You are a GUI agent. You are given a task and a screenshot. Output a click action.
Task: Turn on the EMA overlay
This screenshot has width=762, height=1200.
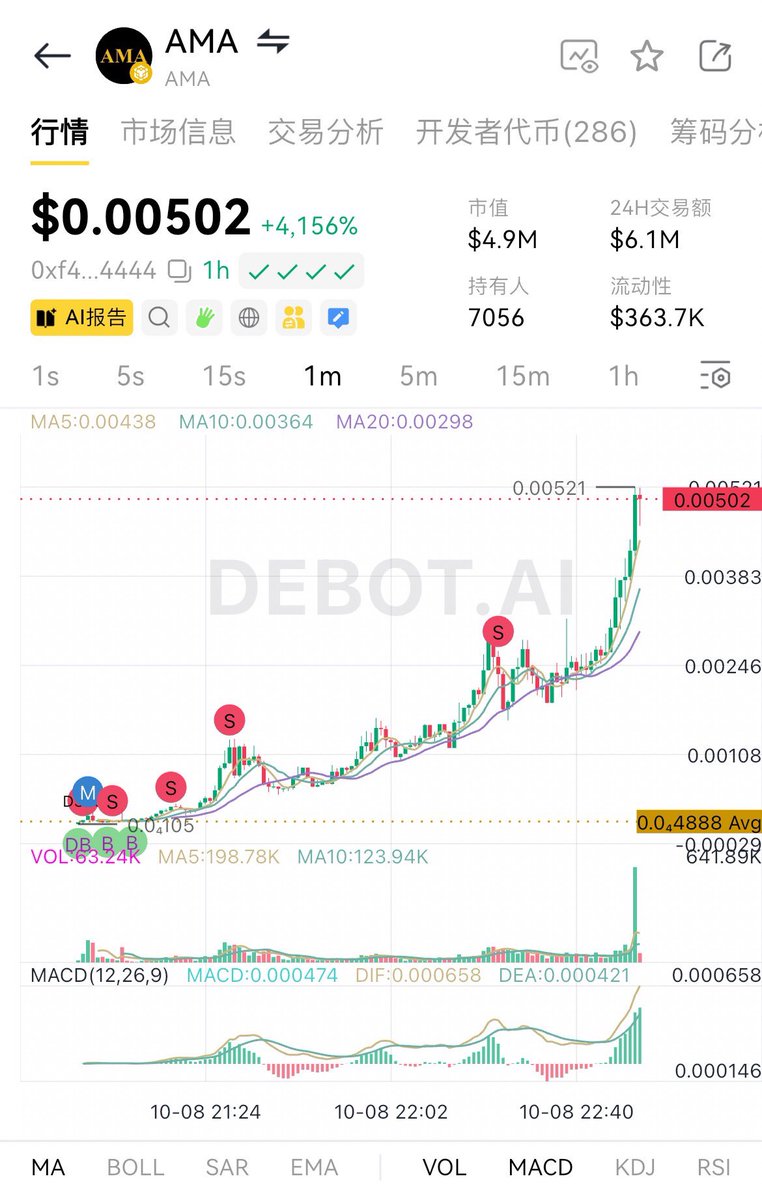[314, 1167]
